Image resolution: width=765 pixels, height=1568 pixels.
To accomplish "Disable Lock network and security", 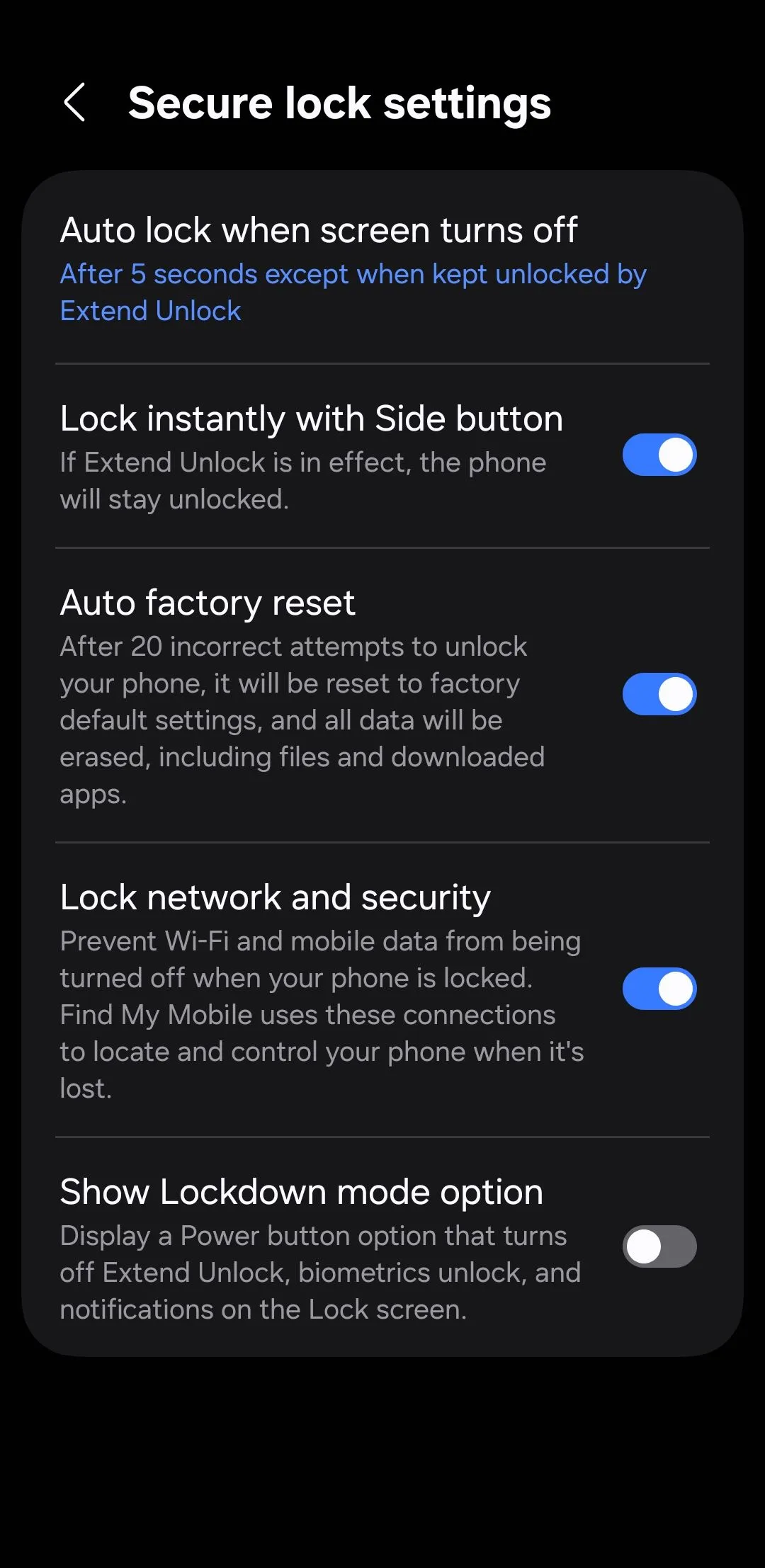I will coord(660,989).
